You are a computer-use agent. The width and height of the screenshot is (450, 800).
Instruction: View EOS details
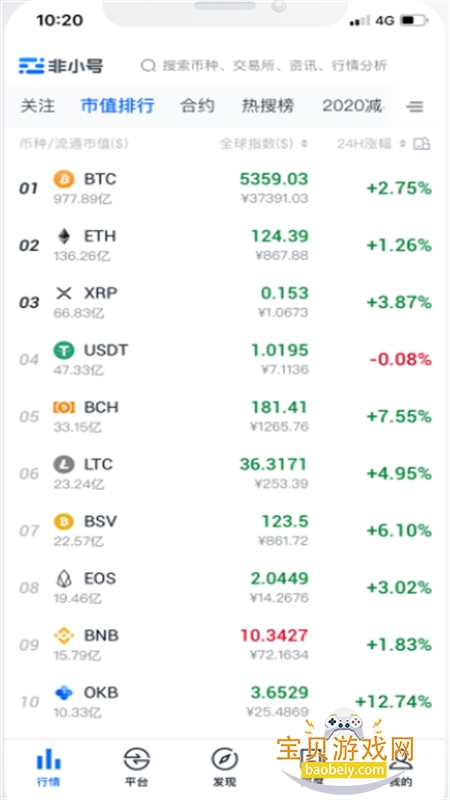225,588
